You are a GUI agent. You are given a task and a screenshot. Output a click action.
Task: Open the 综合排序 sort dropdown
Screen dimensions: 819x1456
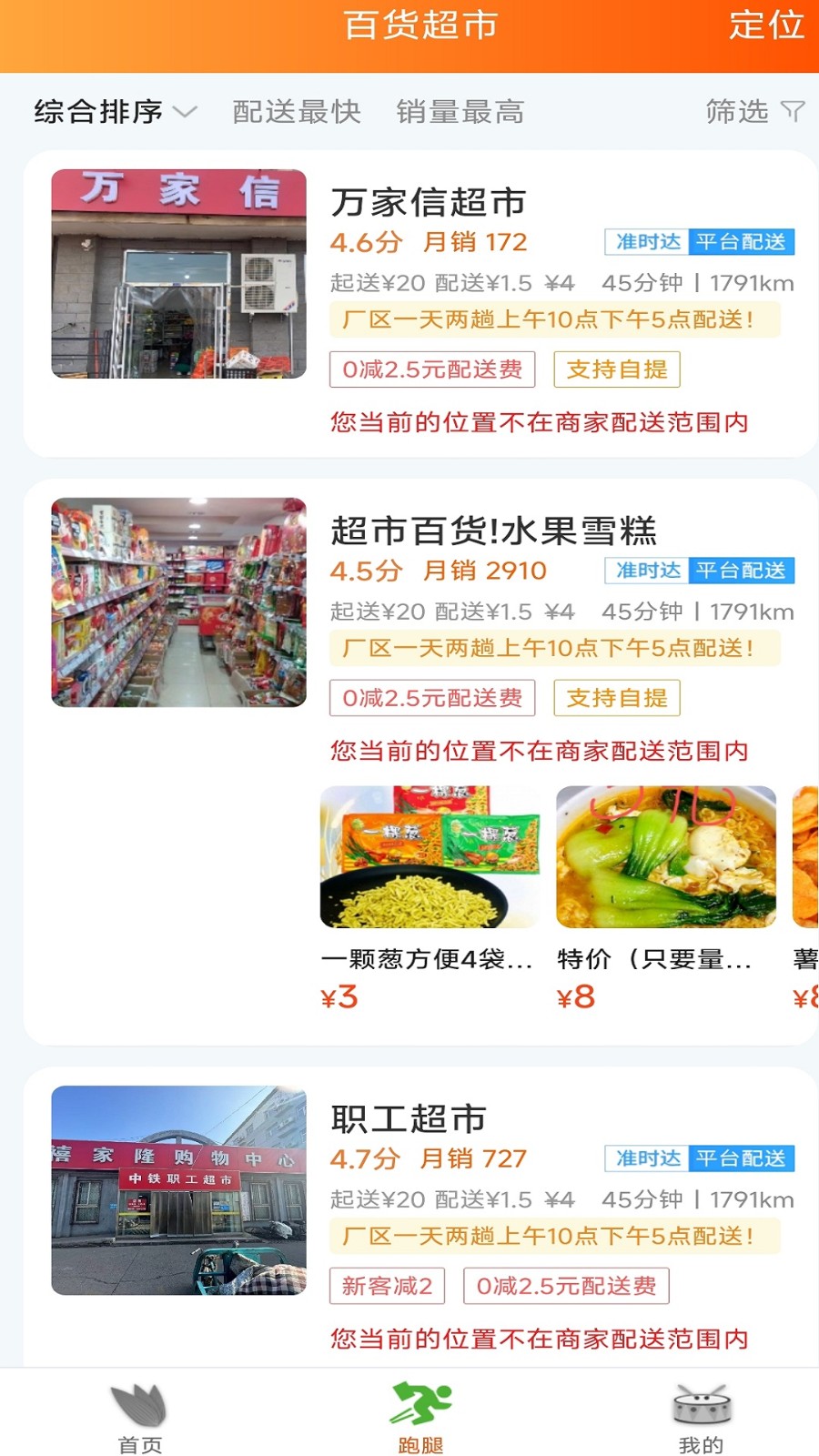tap(98, 111)
